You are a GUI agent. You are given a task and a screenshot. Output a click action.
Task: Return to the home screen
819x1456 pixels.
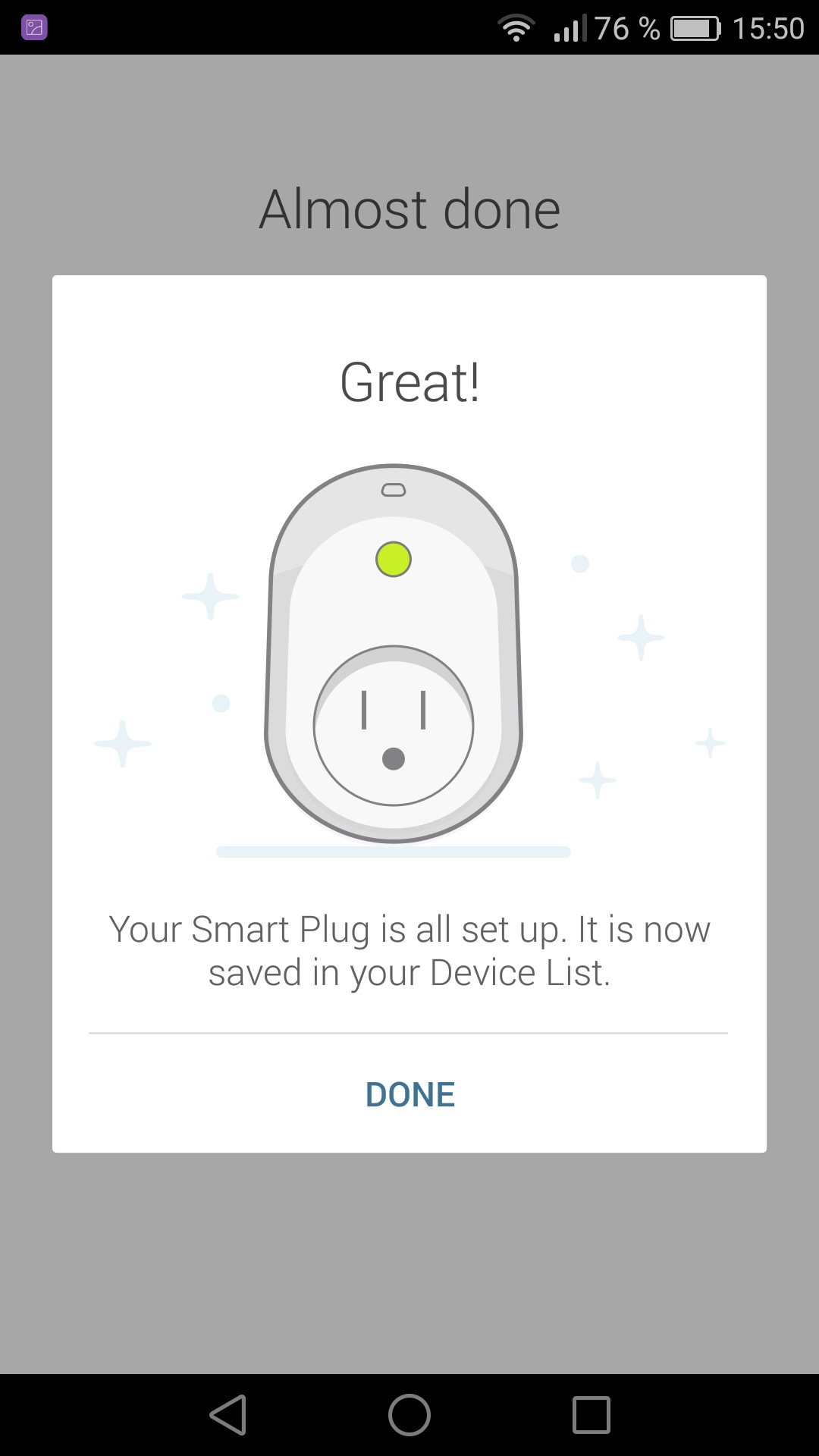pyautogui.click(x=409, y=1415)
